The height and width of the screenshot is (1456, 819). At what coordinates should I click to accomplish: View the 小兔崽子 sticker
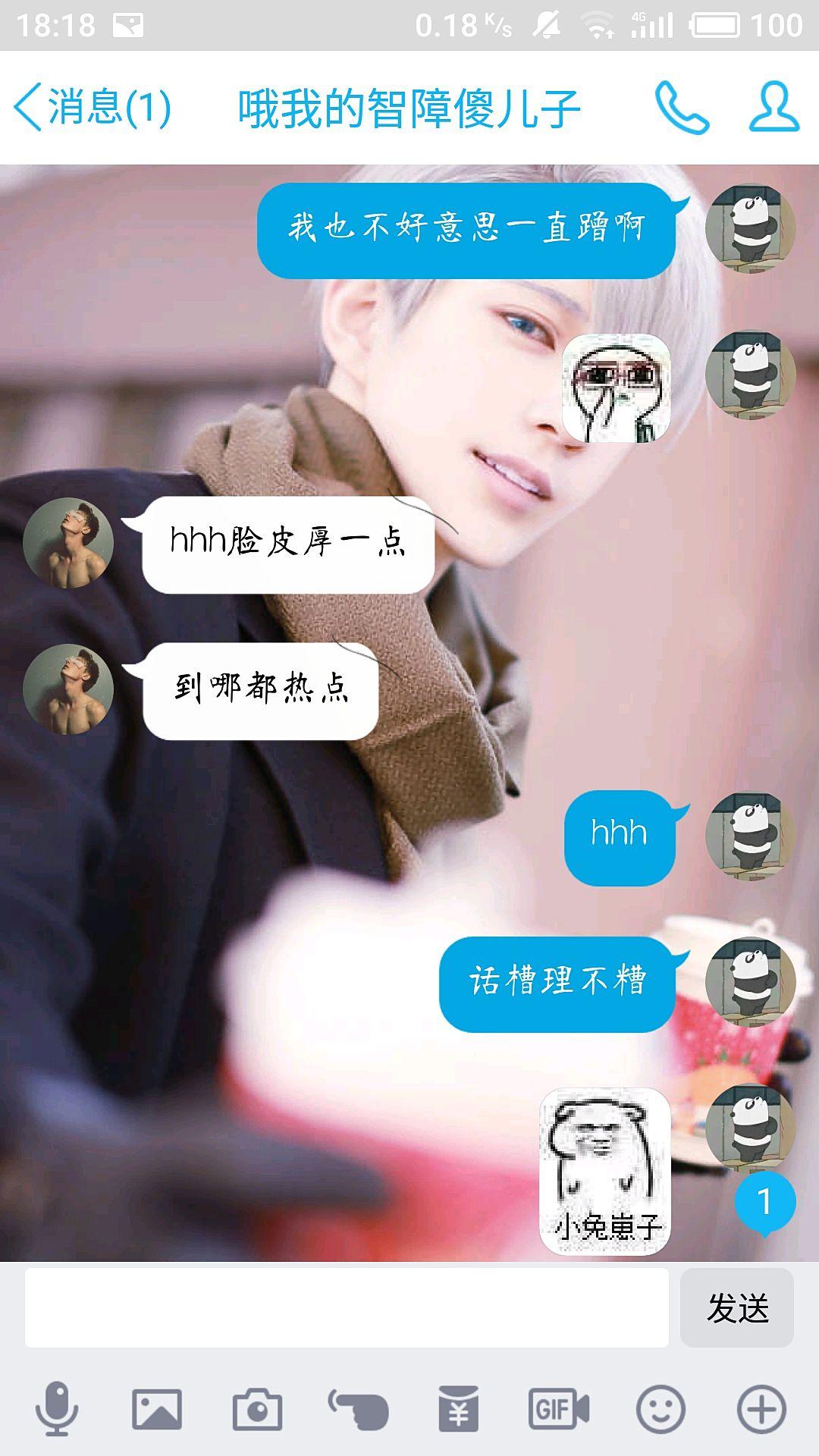click(x=605, y=1172)
